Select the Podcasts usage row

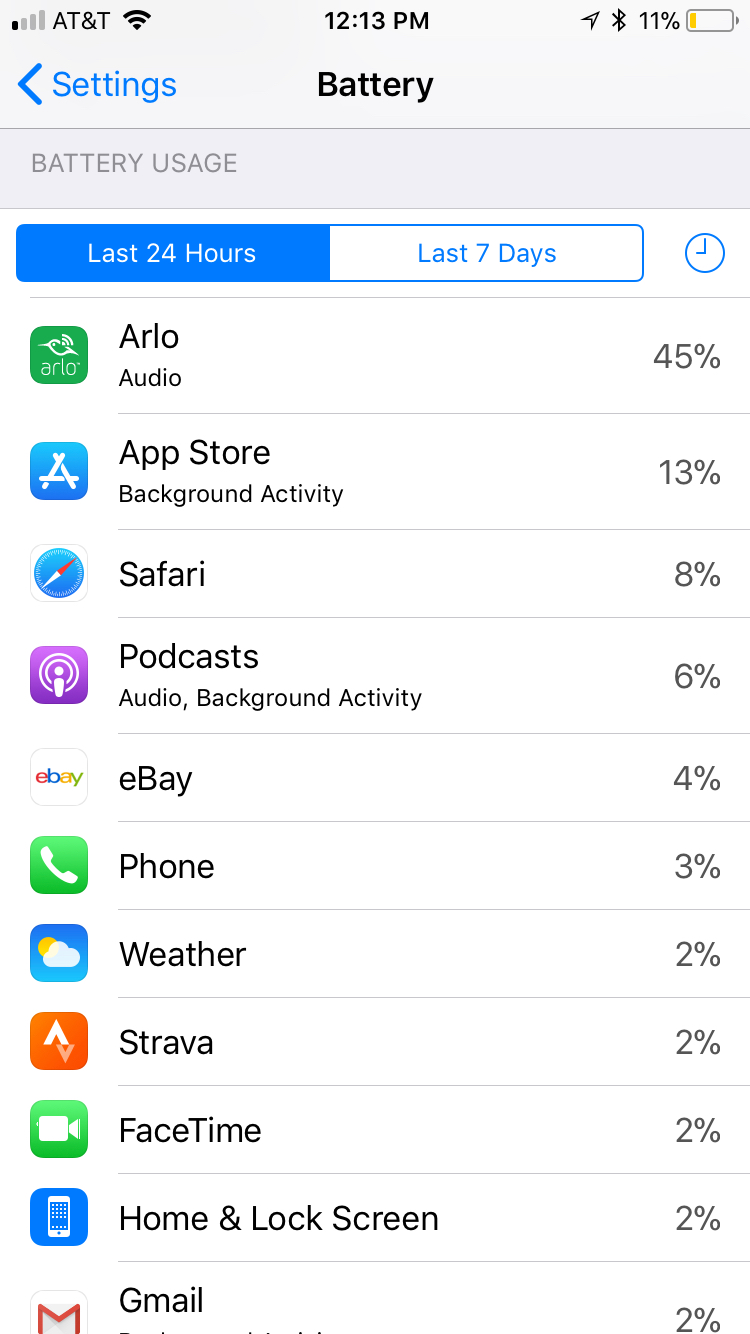(x=375, y=676)
